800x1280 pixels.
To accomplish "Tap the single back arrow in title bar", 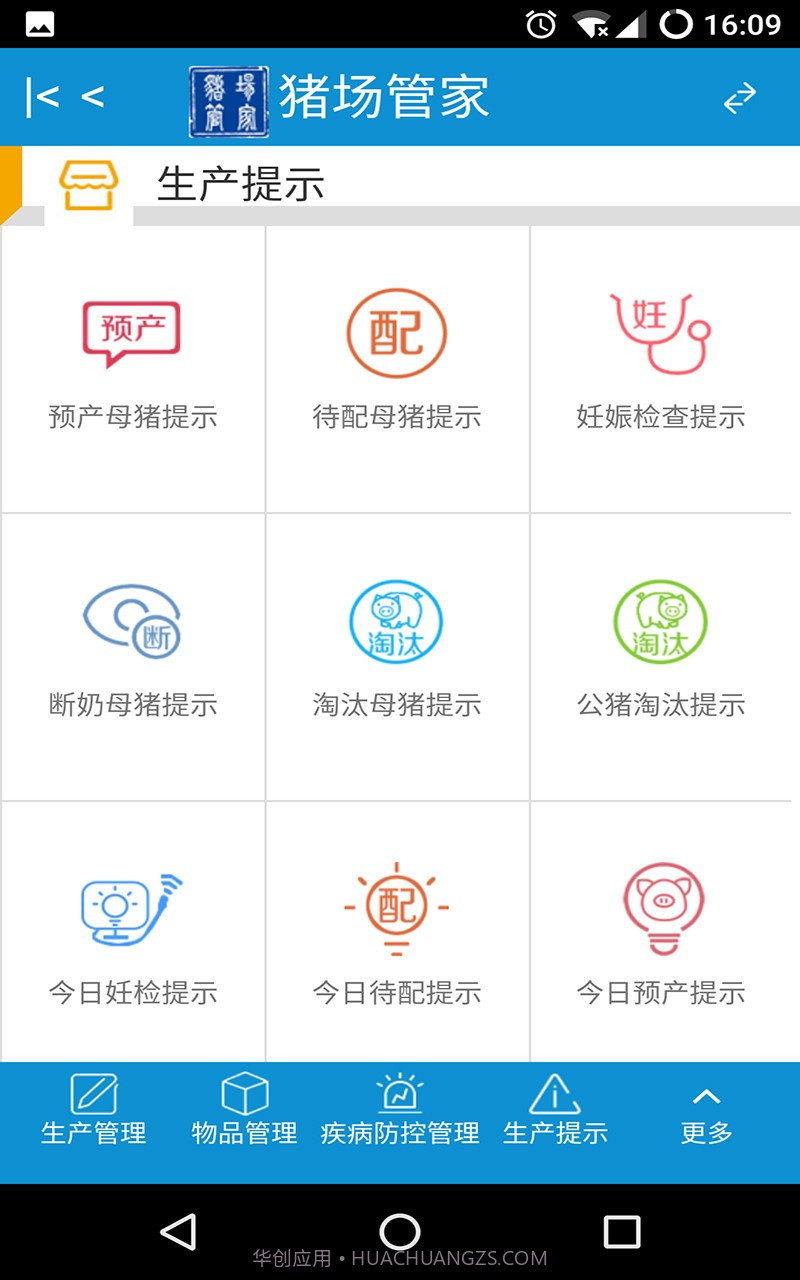I will pos(92,96).
